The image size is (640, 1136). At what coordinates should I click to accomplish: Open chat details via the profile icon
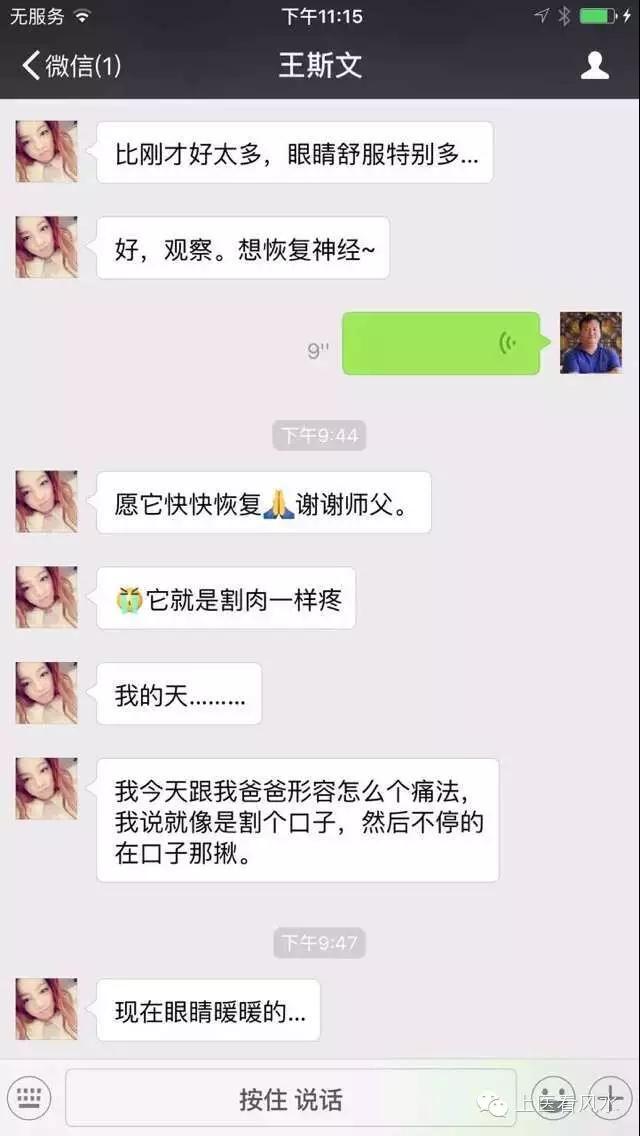(595, 66)
